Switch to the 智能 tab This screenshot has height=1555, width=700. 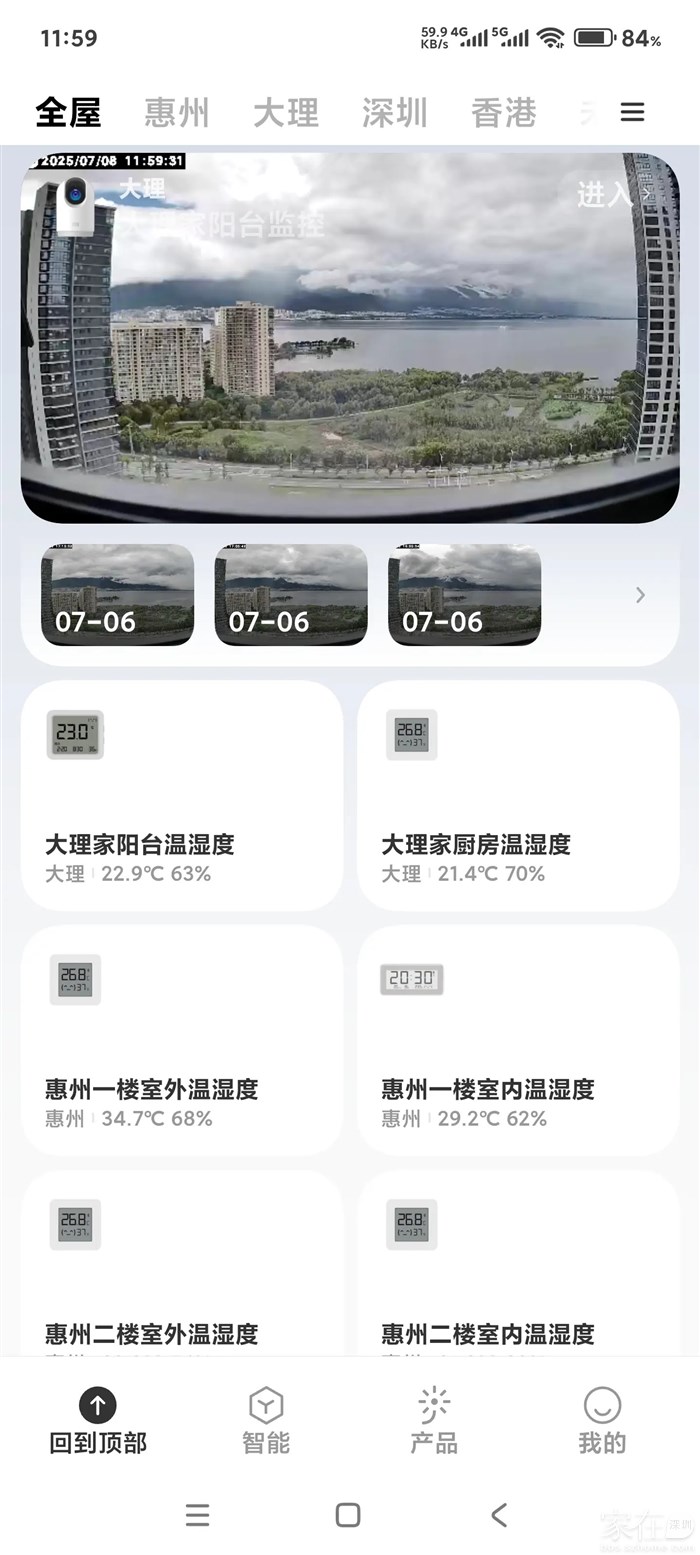point(266,1420)
